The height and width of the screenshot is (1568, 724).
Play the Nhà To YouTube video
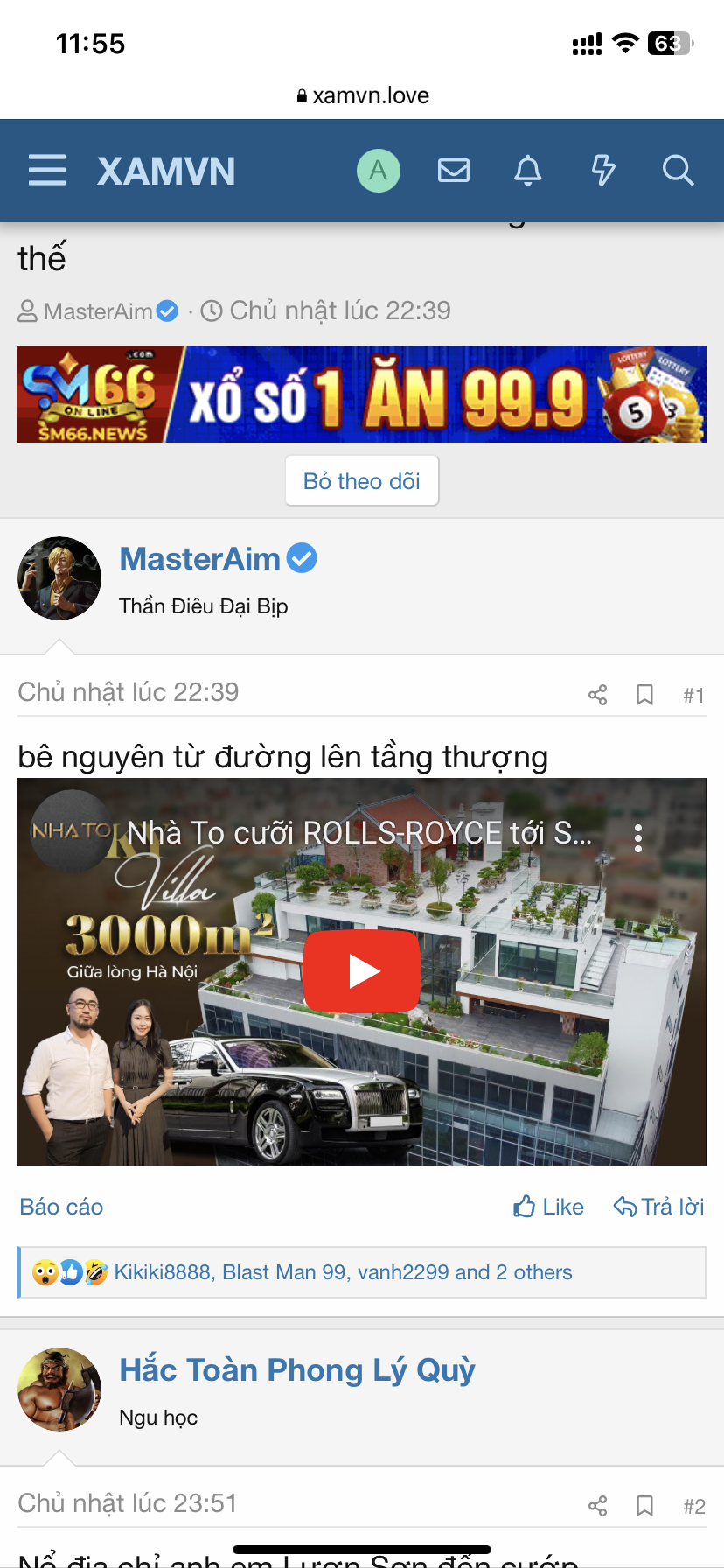pyautogui.click(x=361, y=971)
